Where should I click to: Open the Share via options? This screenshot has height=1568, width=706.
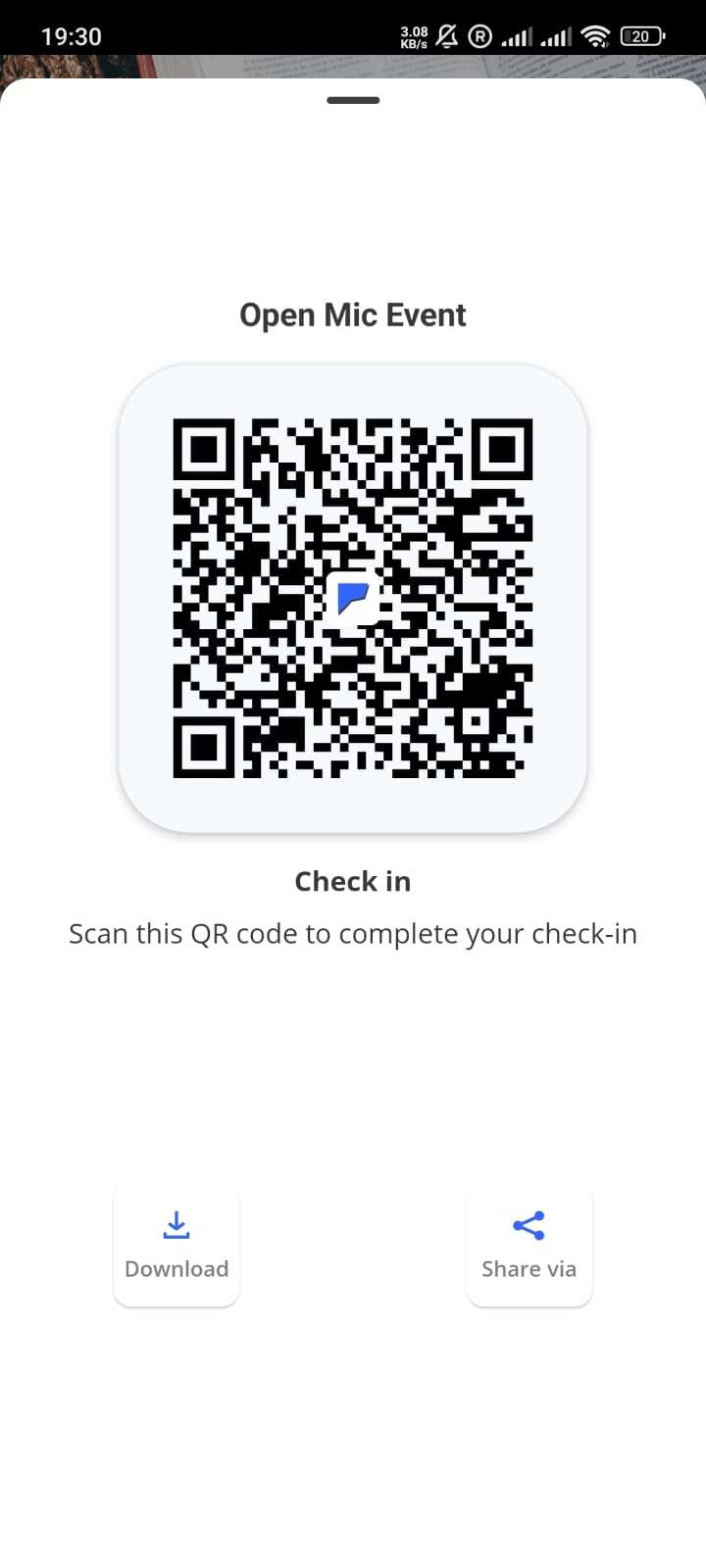[x=529, y=1247]
